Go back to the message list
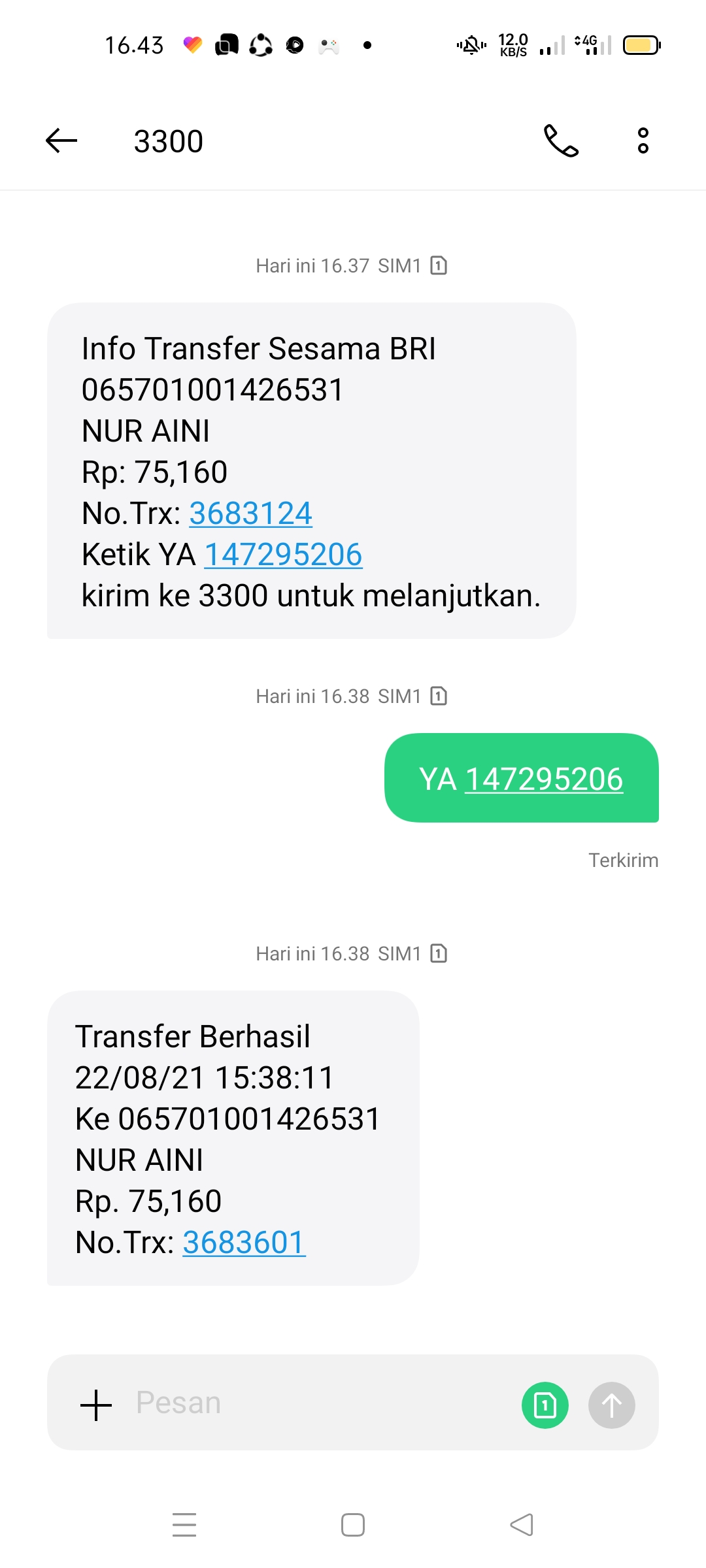Image resolution: width=706 pixels, height=1568 pixels. [x=61, y=140]
